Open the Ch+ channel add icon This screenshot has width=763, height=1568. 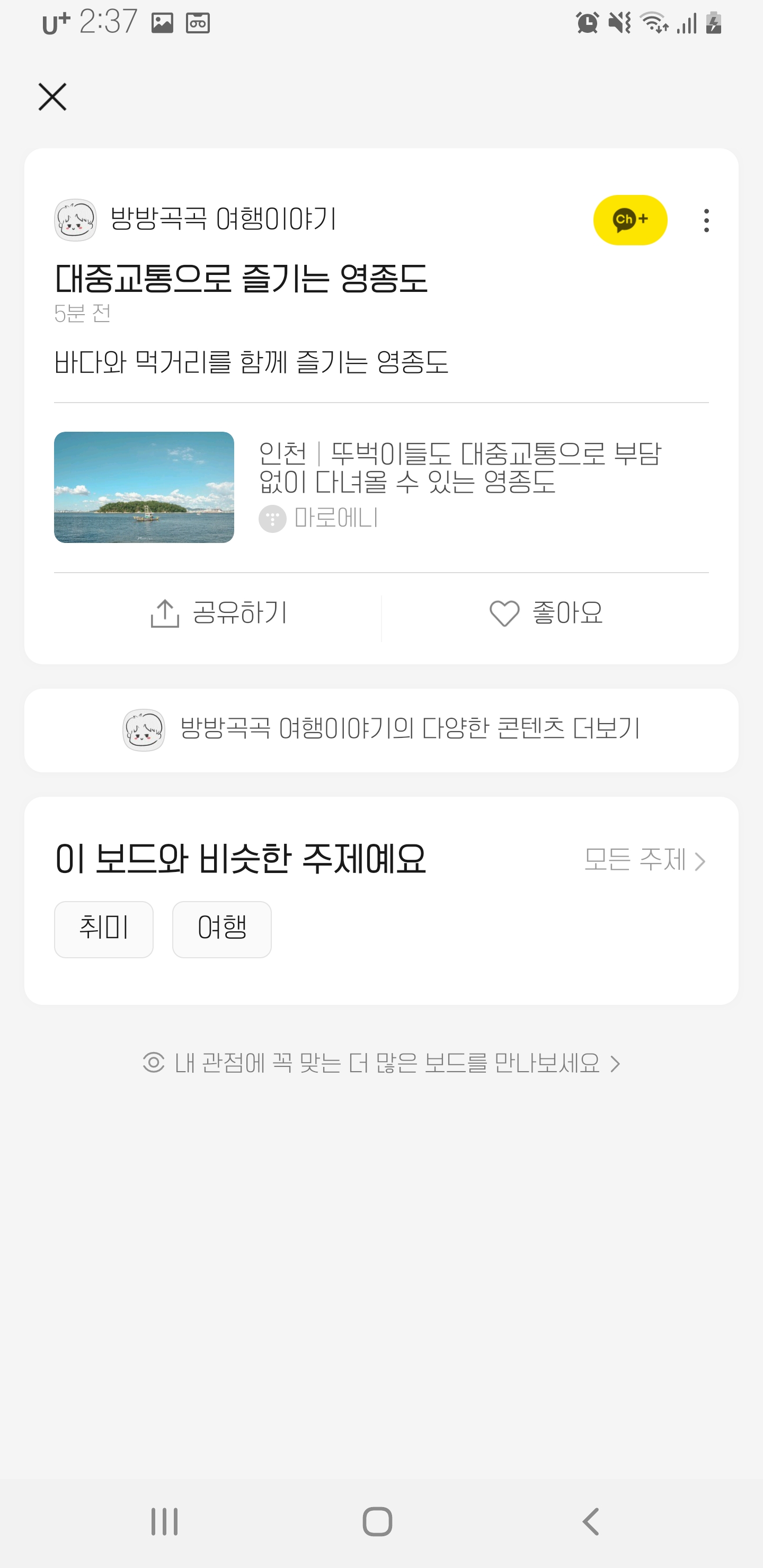pyautogui.click(x=630, y=220)
